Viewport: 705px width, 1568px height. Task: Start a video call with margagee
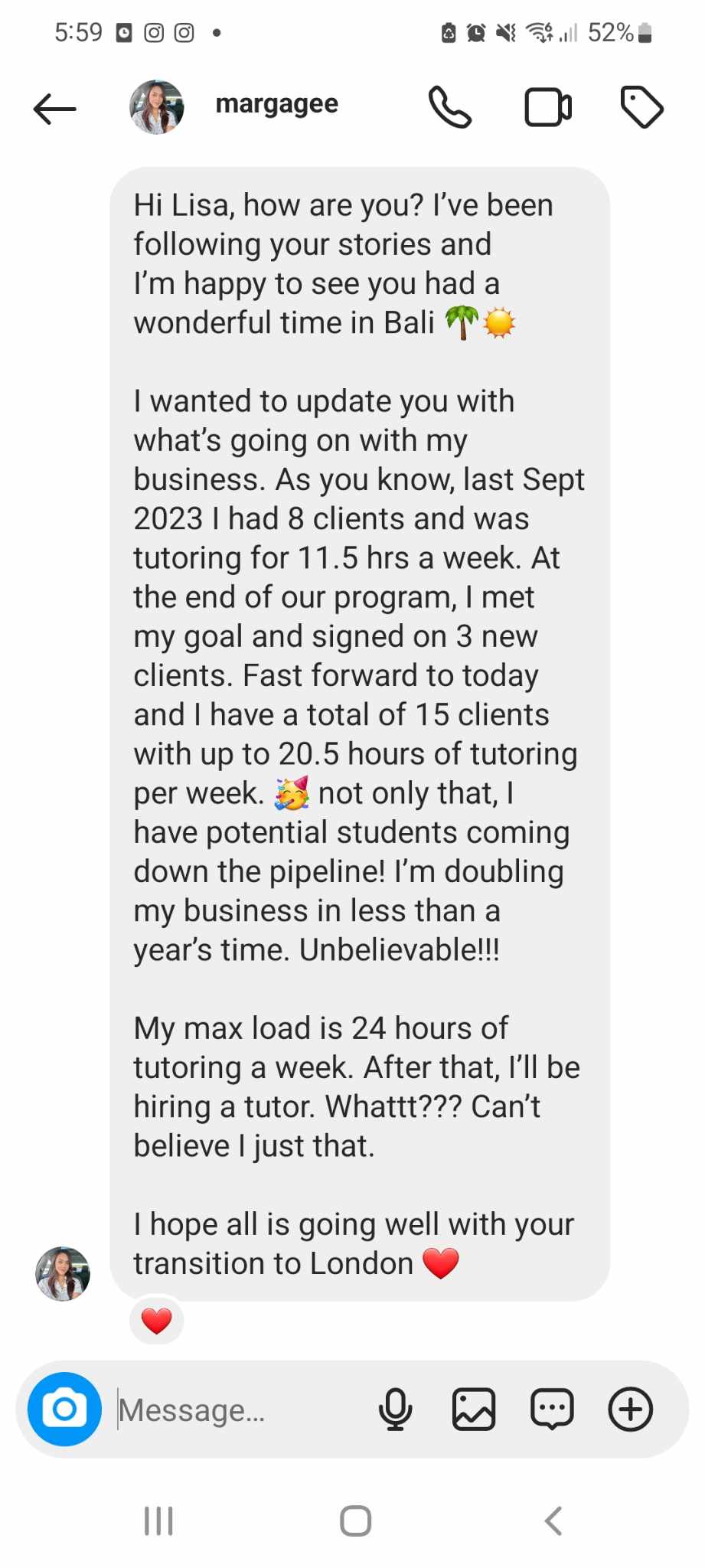[547, 107]
